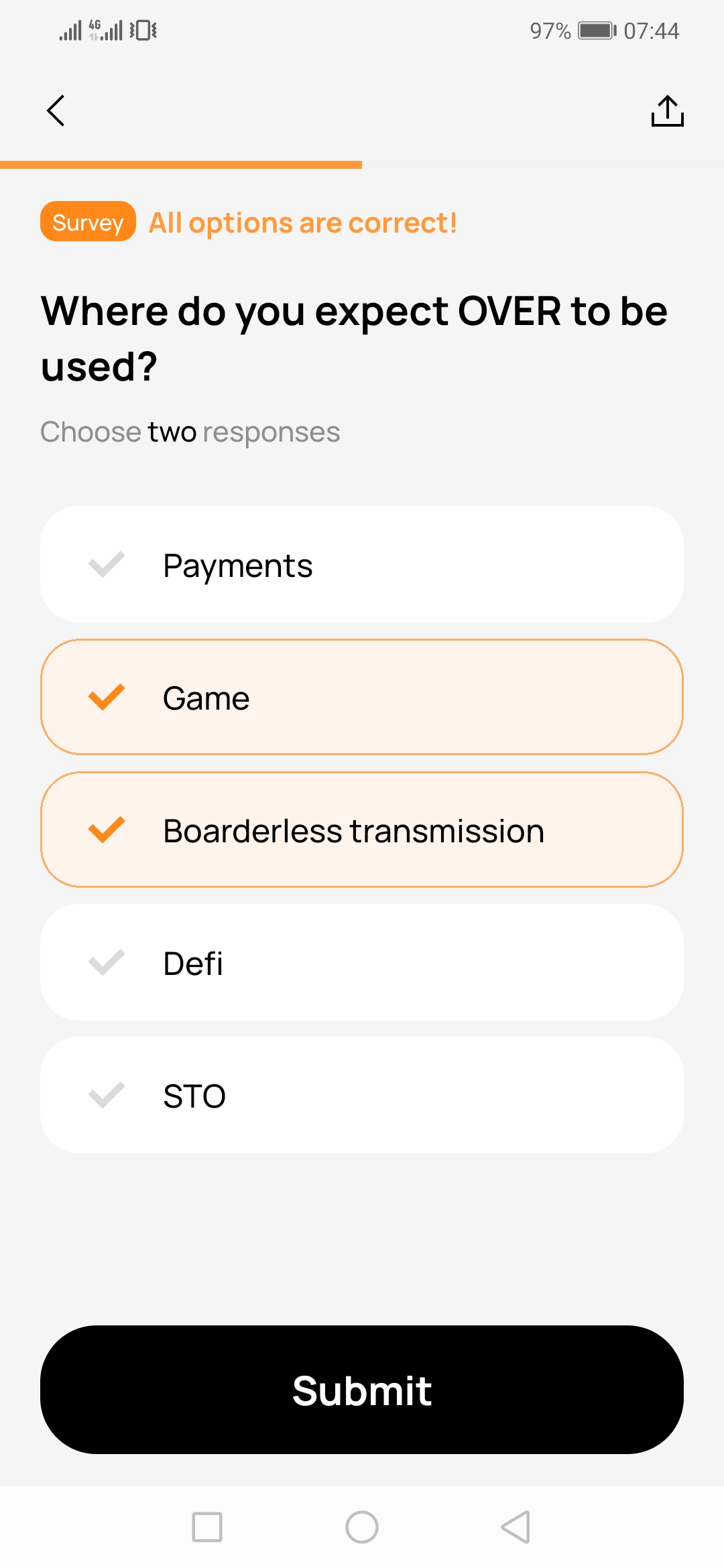Uncheck the Boarderless transmission option
Screen dimensions: 724x1568
(x=362, y=830)
